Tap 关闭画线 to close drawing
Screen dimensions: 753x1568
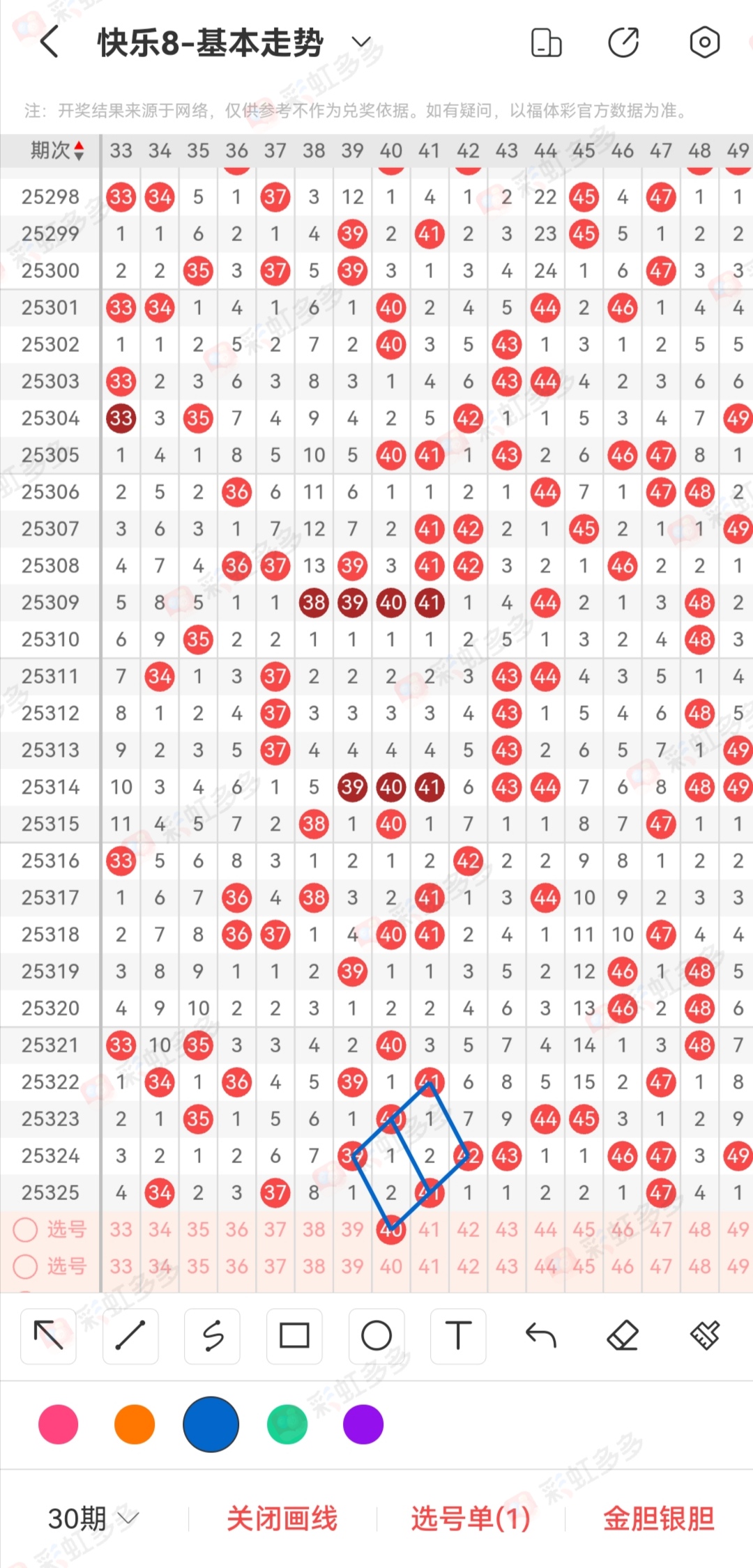click(x=282, y=1519)
